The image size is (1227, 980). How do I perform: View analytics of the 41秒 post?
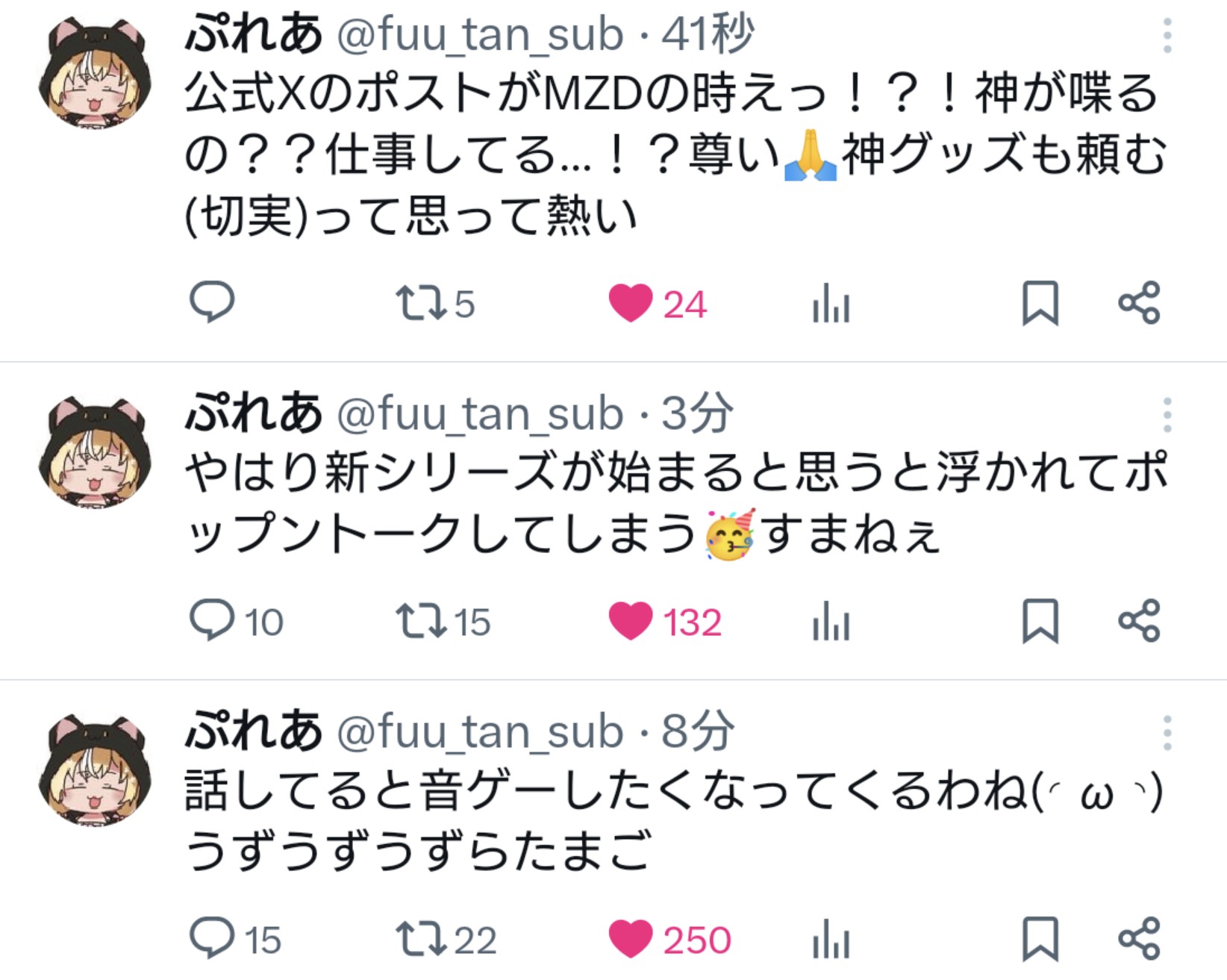[x=831, y=304]
